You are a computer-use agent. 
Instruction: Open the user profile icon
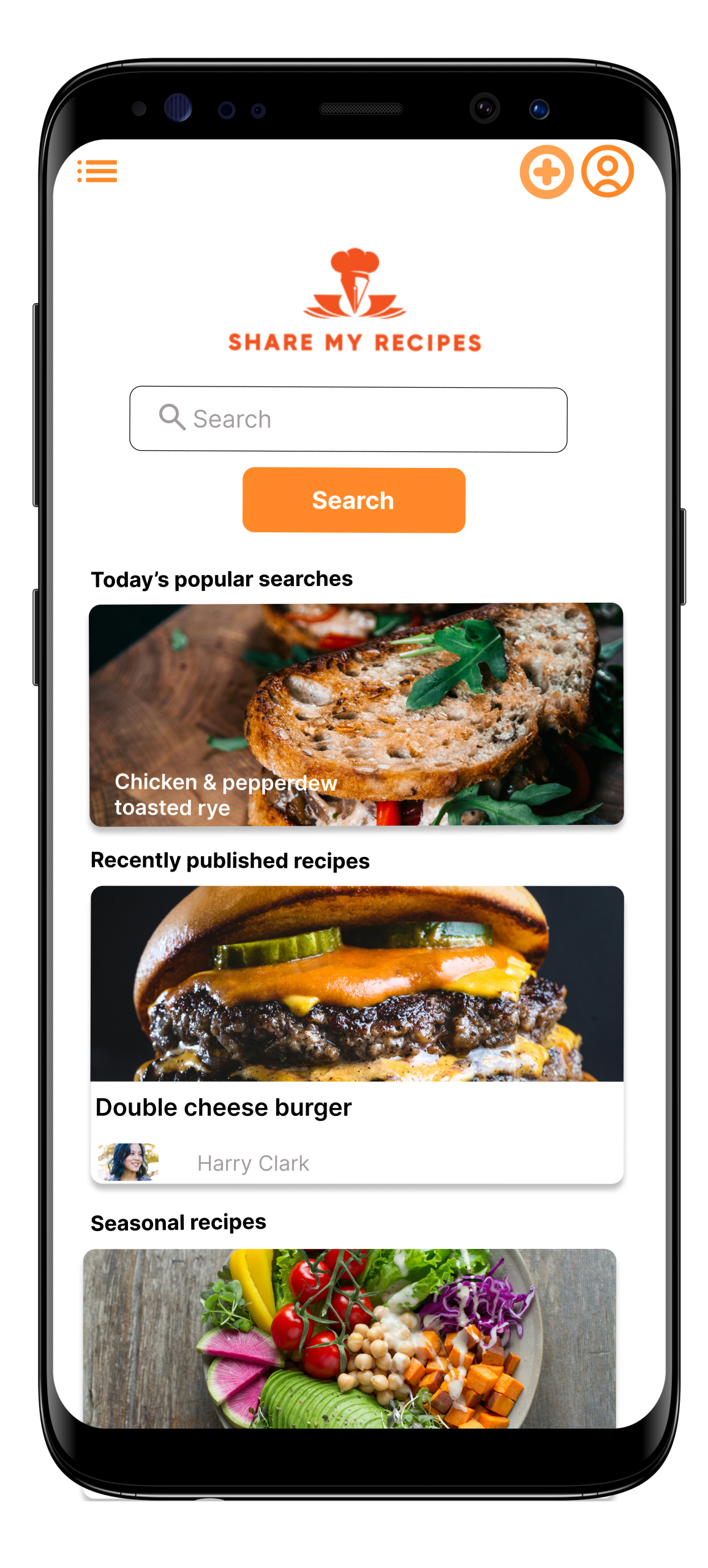pyautogui.click(x=608, y=171)
